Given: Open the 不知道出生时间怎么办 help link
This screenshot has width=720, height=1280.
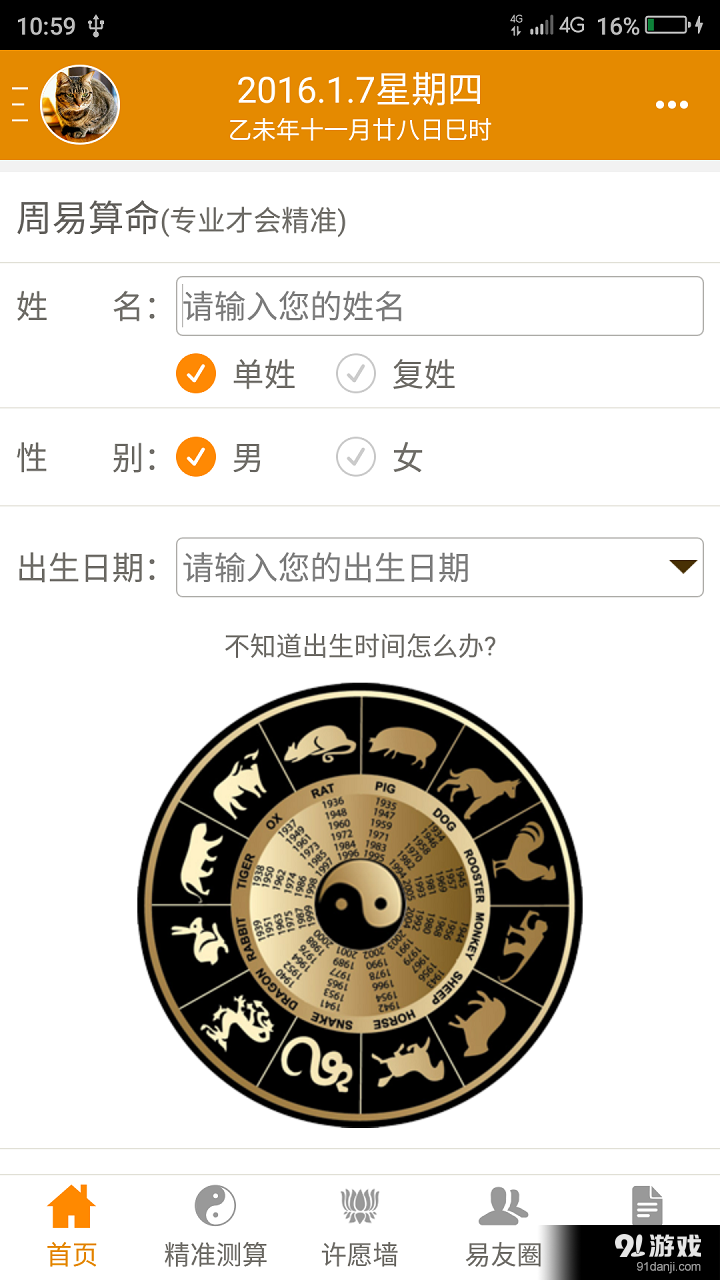Looking at the screenshot, I should tap(360, 648).
